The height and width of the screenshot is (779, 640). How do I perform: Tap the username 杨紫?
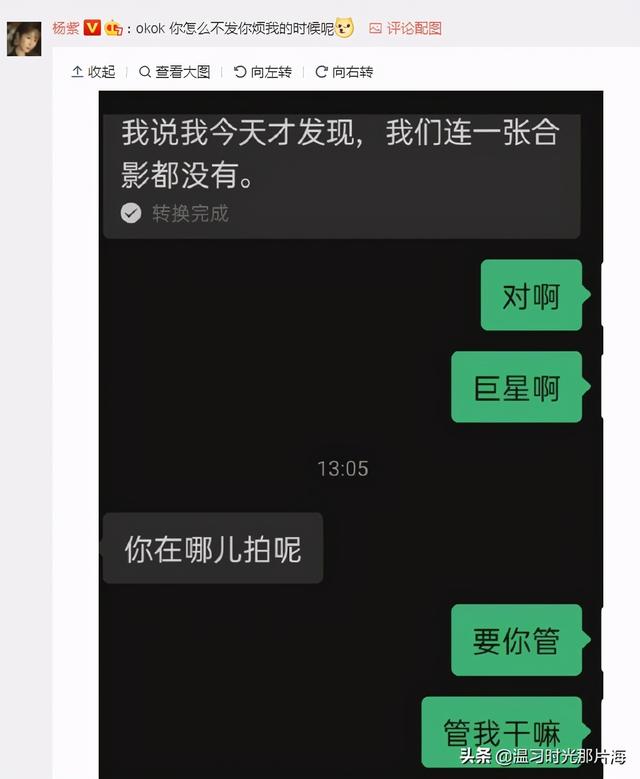66,28
